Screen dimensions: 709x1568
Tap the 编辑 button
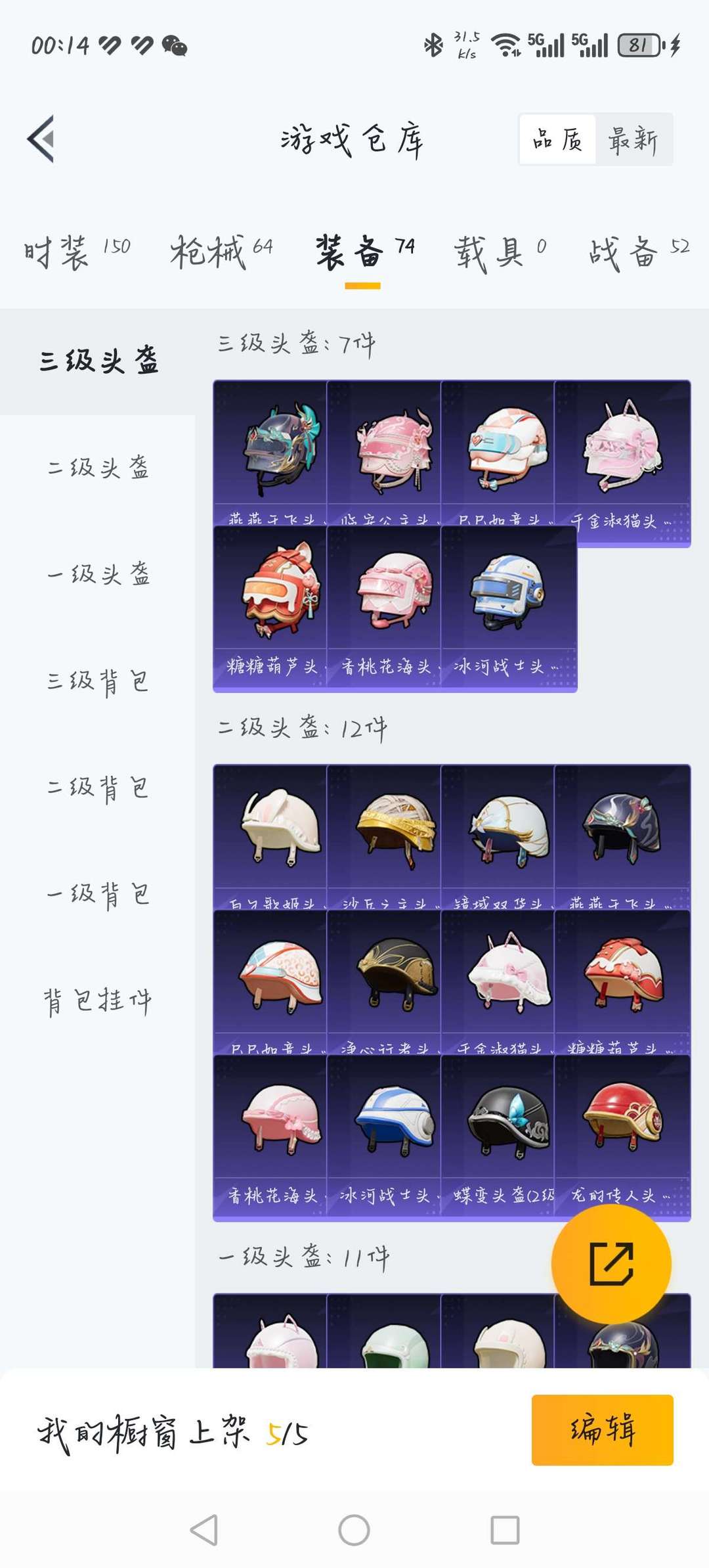pos(602,1429)
